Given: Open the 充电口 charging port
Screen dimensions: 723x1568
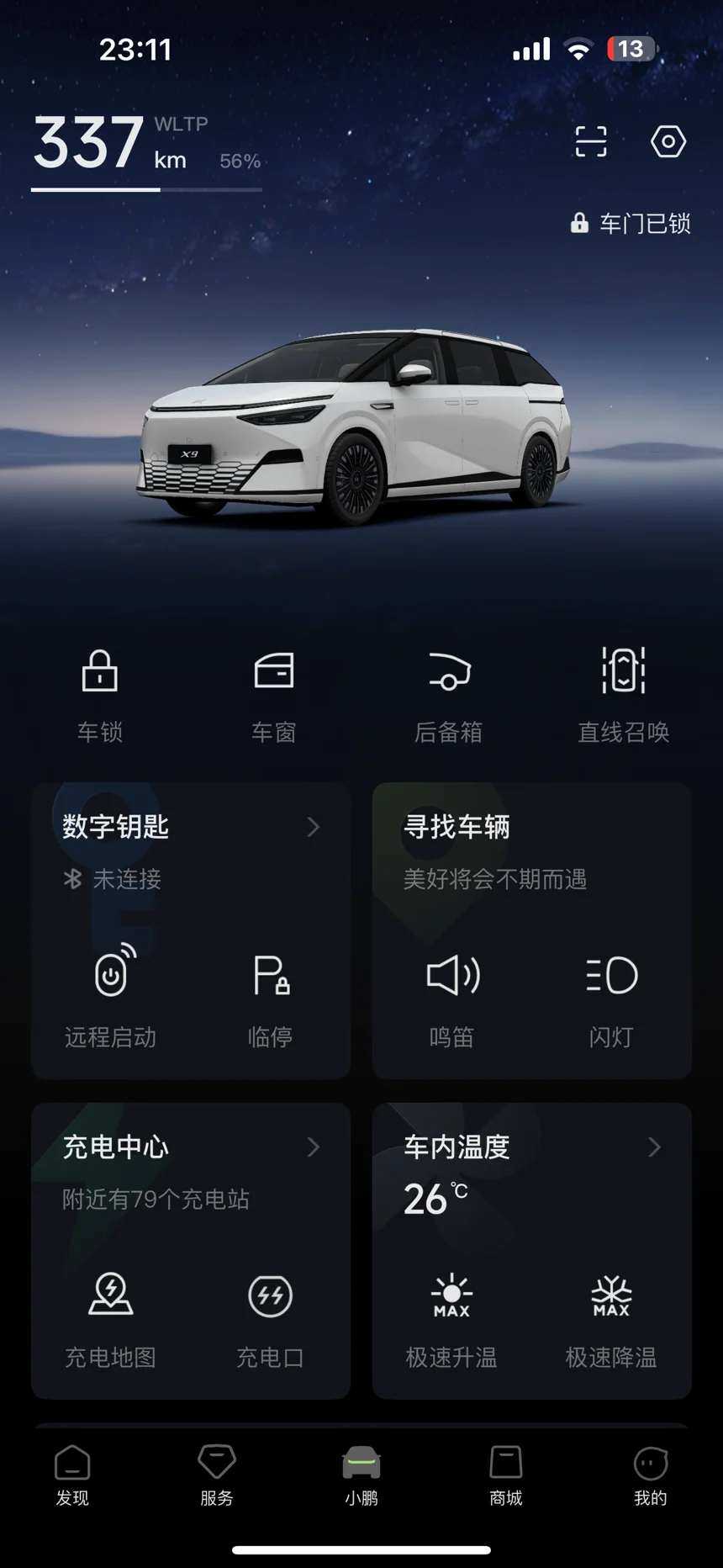Looking at the screenshot, I should point(270,1316).
